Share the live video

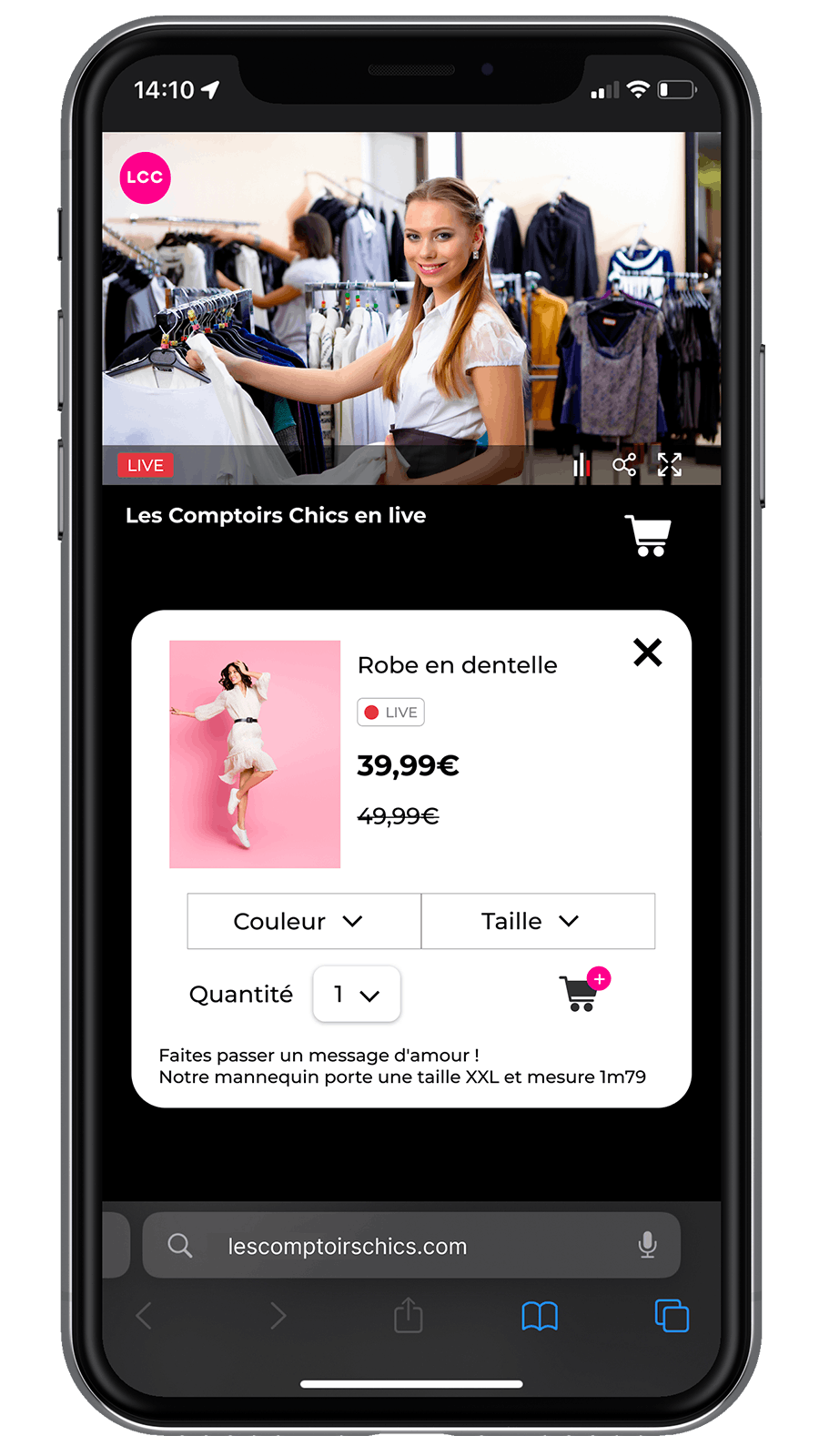point(623,465)
